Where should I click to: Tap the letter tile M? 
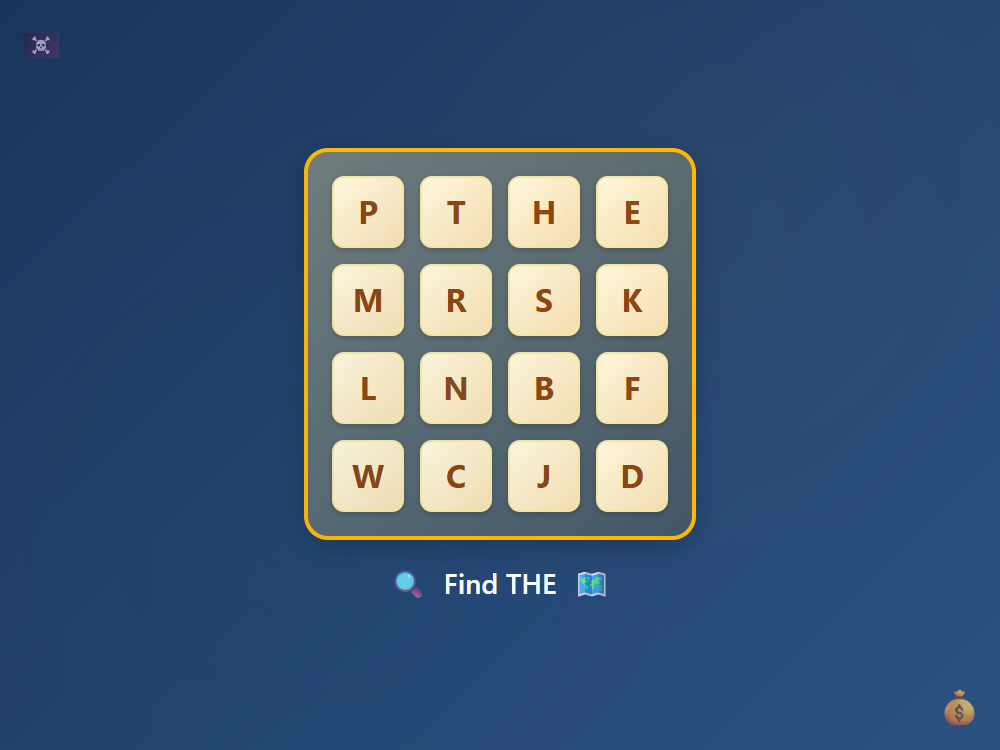368,300
